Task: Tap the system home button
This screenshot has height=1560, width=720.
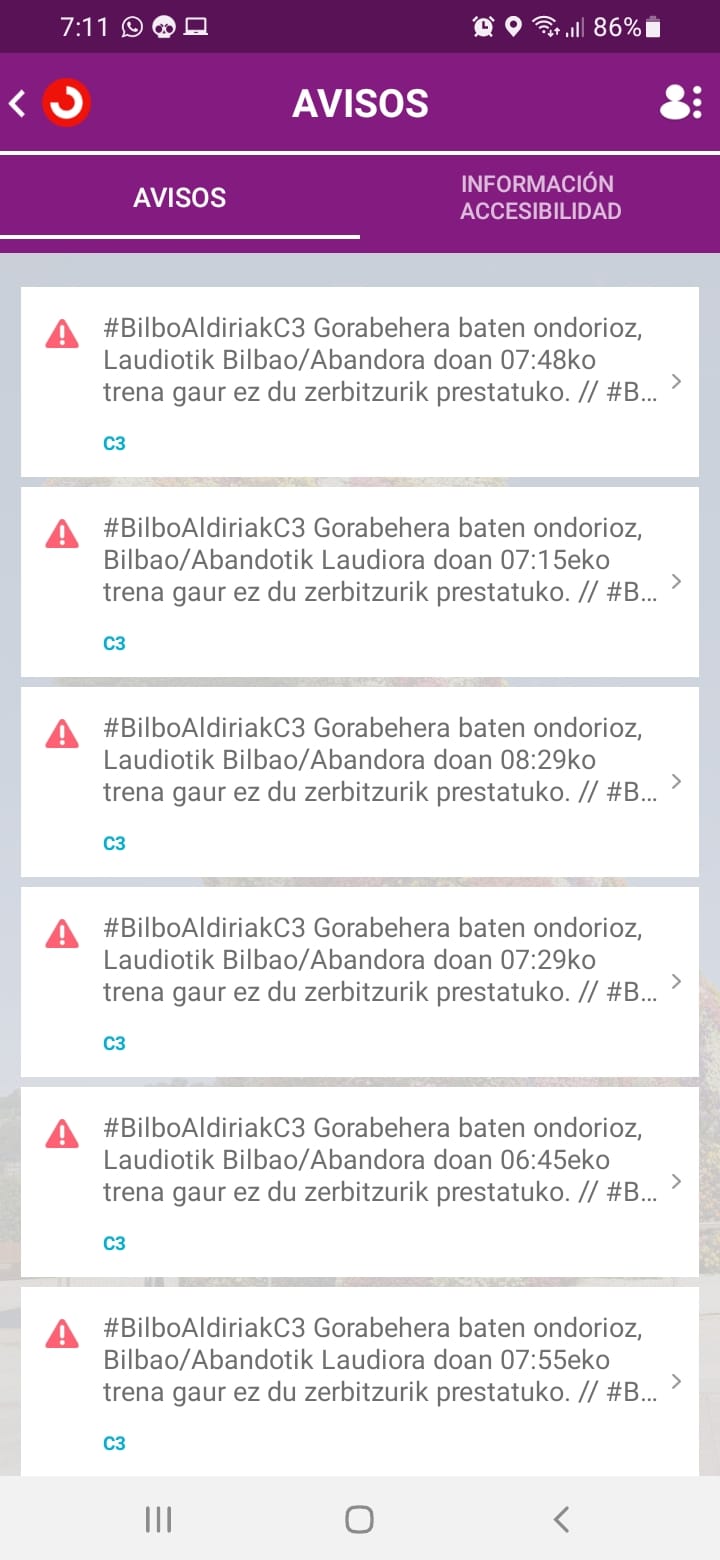Action: pyautogui.click(x=359, y=1520)
